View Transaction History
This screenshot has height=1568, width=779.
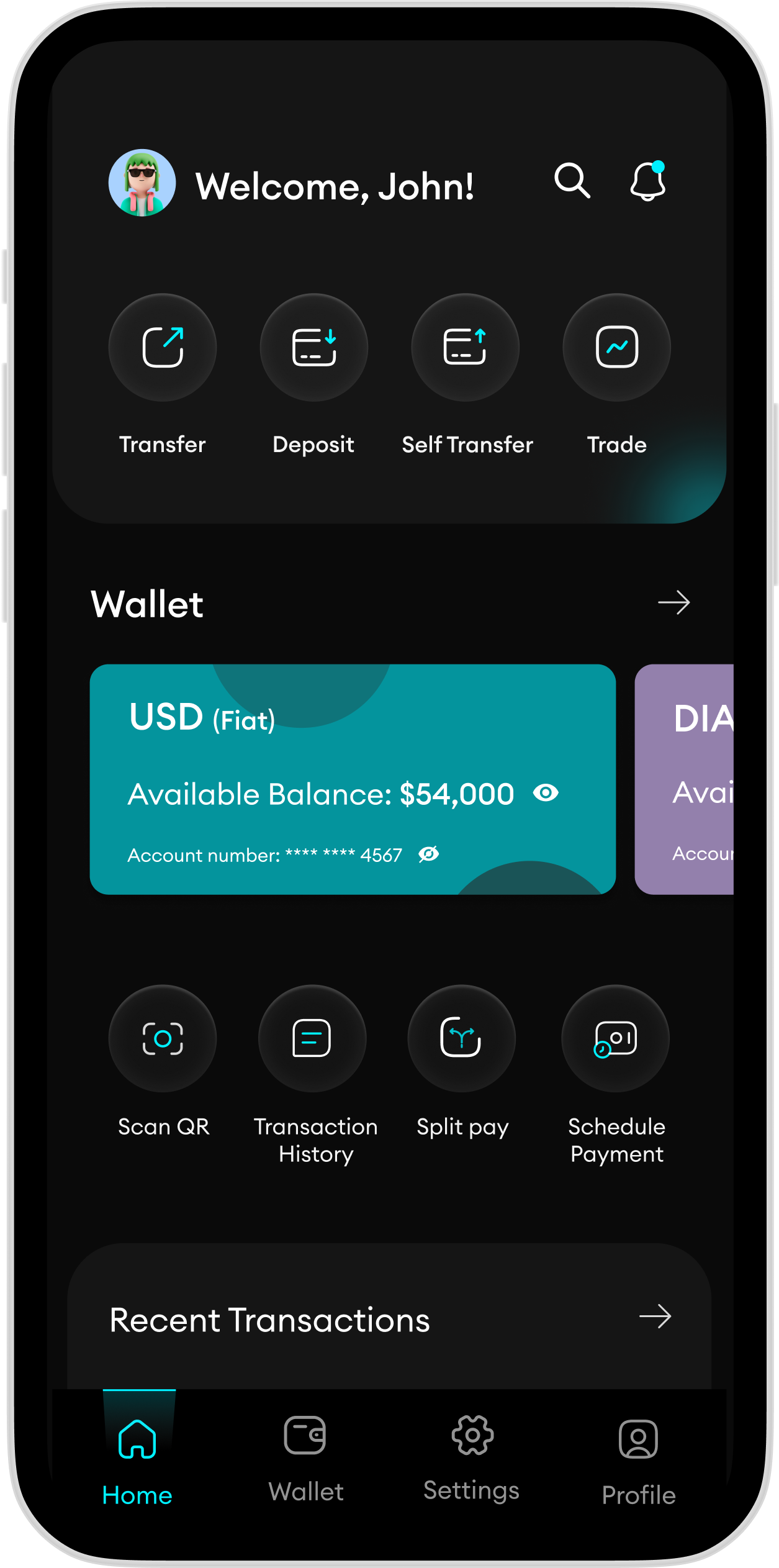(312, 1038)
